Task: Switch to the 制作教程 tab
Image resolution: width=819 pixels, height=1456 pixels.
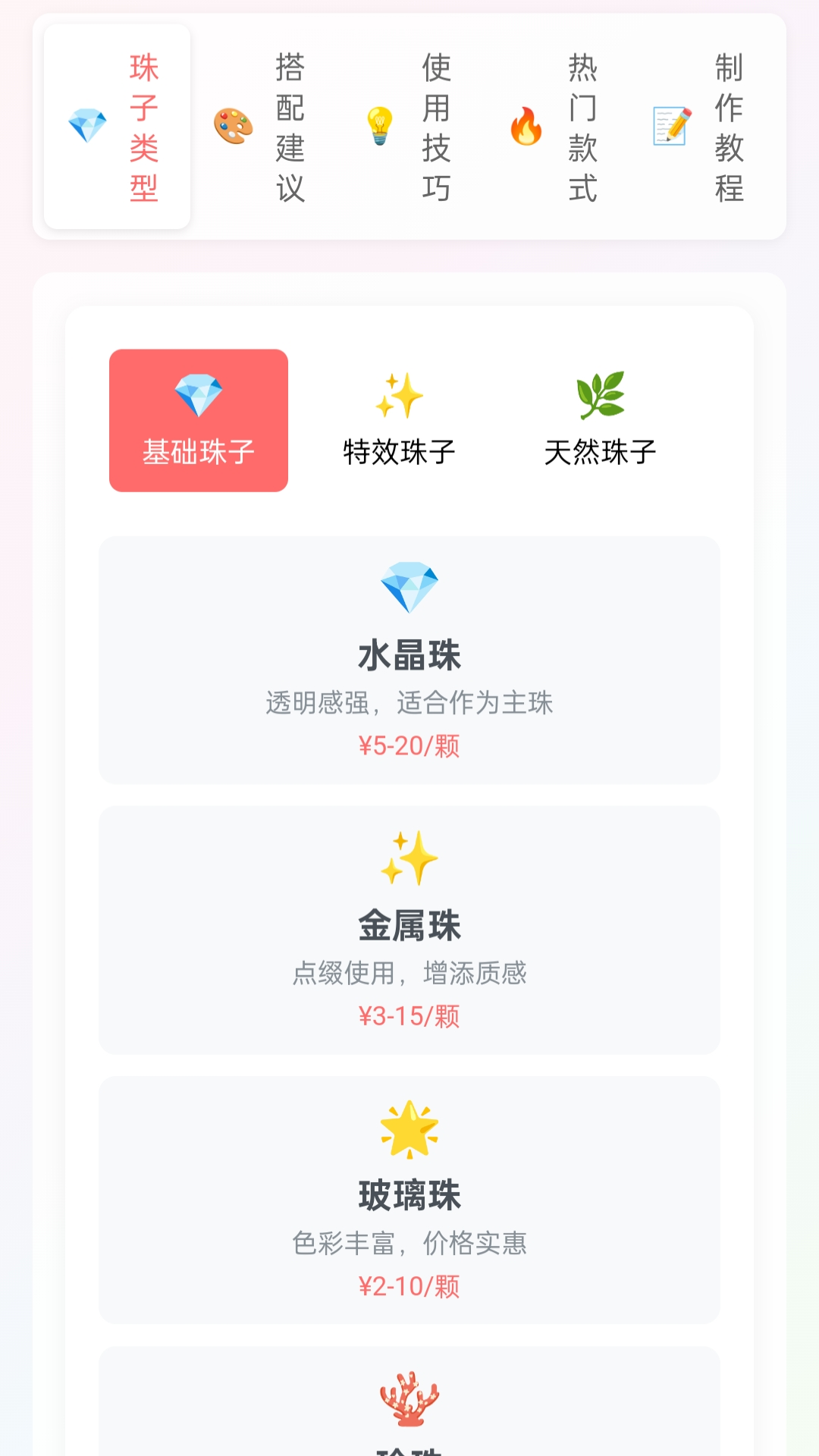Action: (x=701, y=127)
